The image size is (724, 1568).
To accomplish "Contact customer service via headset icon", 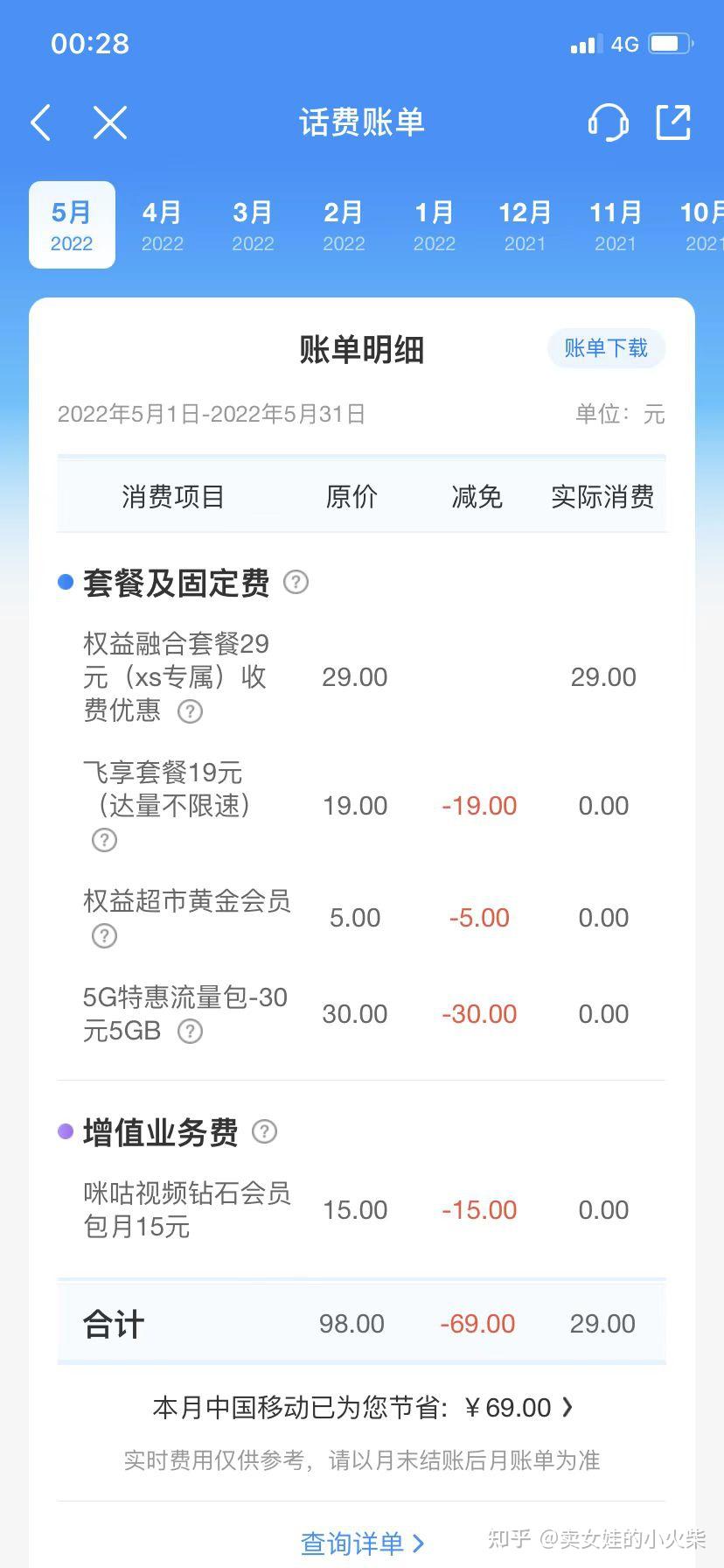I will click(608, 122).
